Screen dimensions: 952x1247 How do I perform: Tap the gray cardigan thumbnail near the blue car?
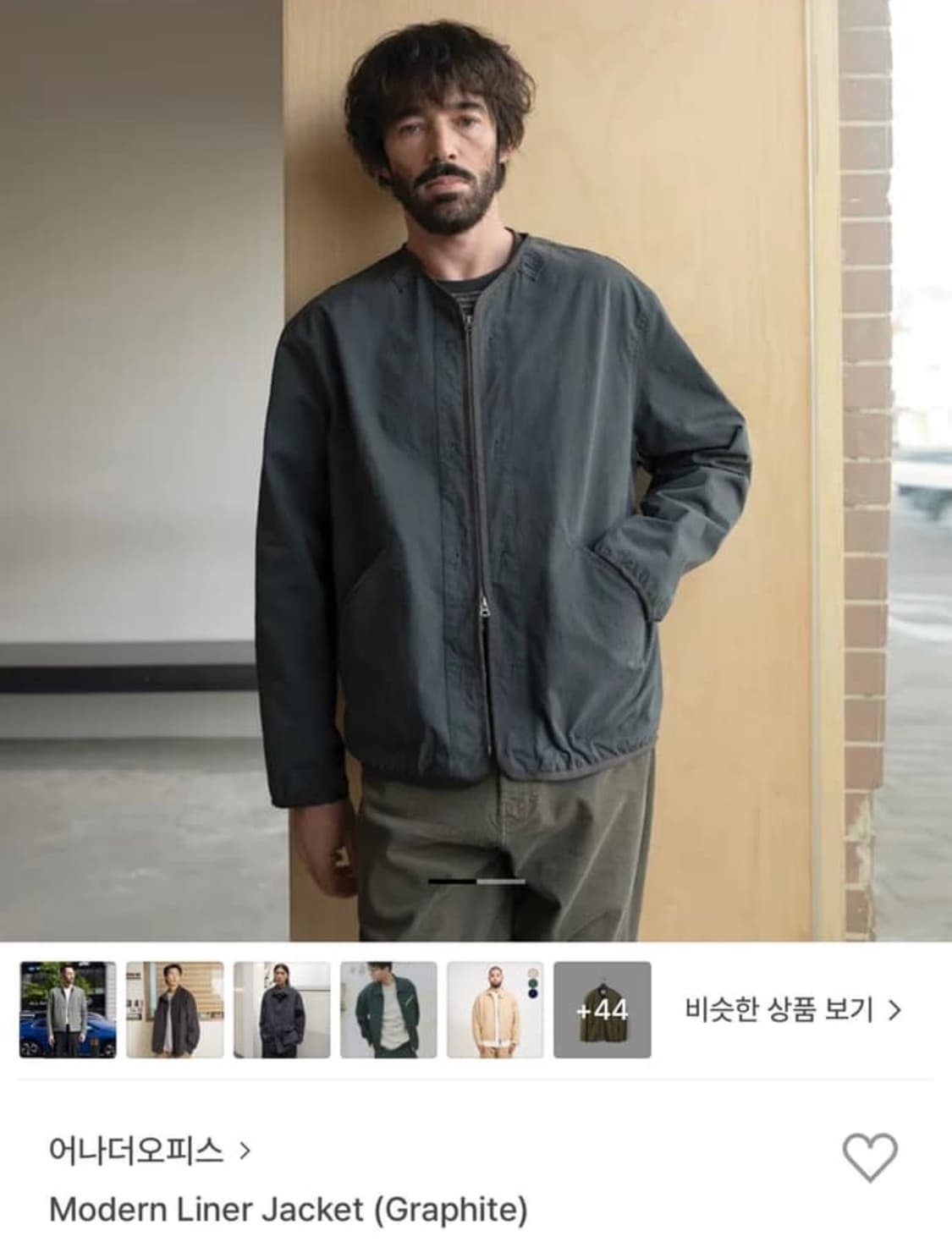point(69,1008)
